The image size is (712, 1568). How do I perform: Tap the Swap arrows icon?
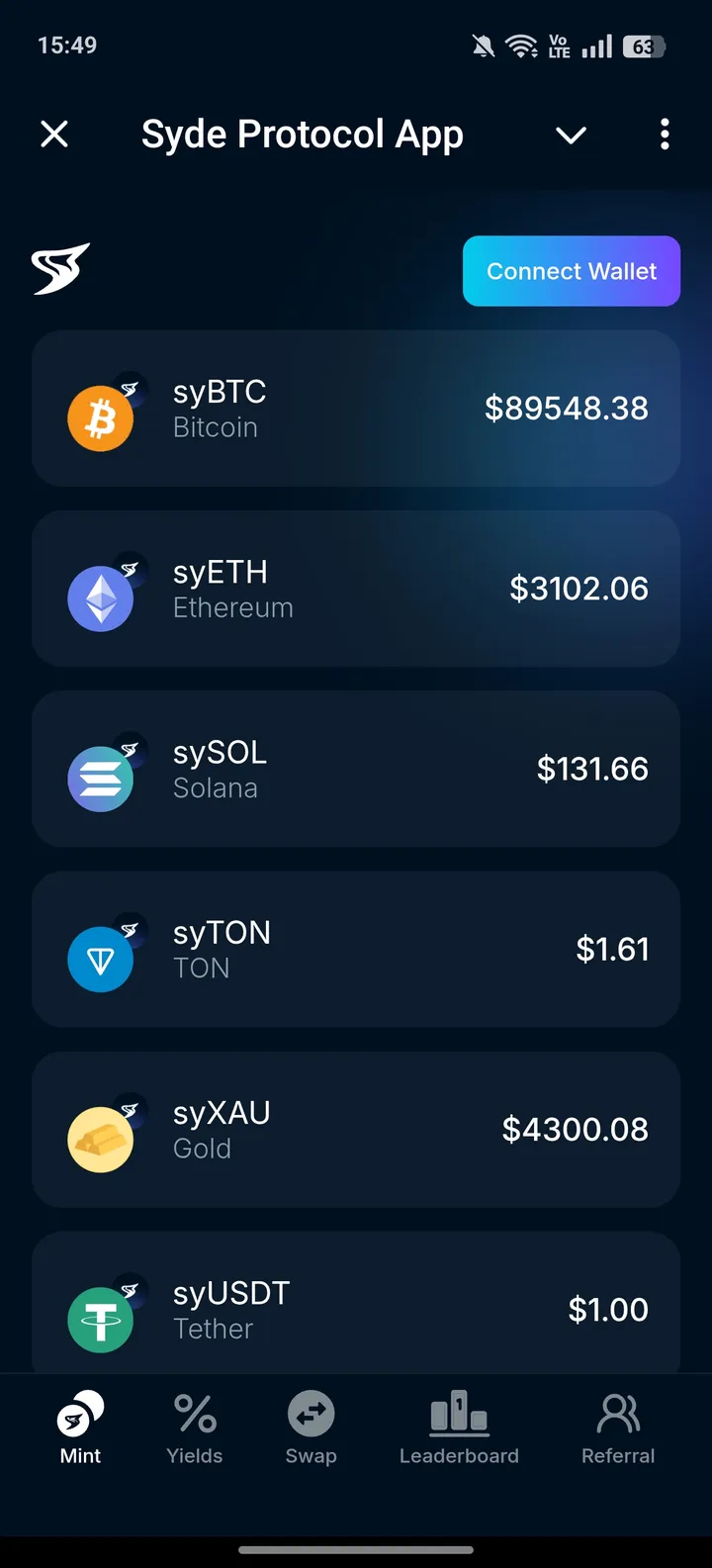pos(311,1414)
